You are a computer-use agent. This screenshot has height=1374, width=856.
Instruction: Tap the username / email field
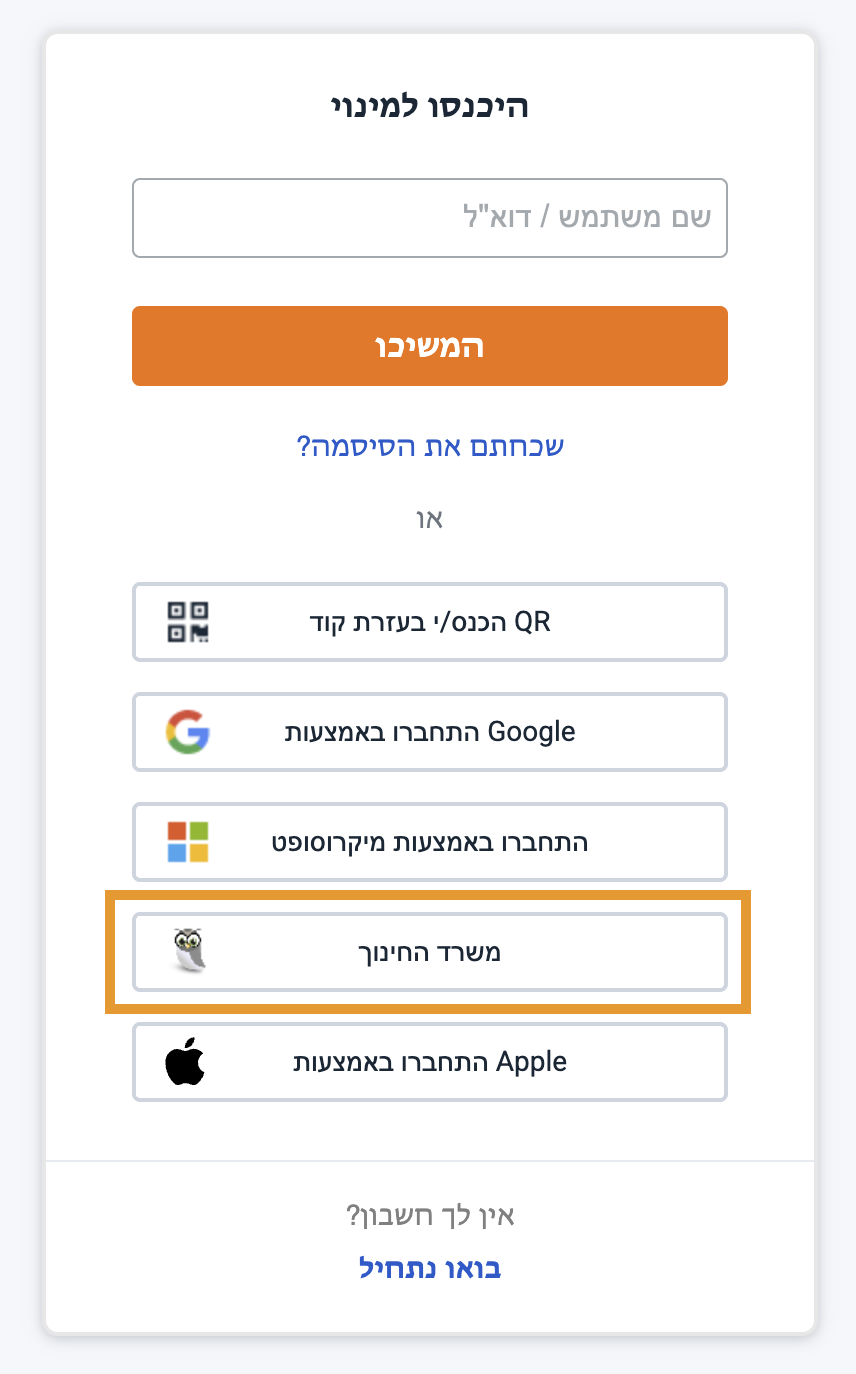429,218
